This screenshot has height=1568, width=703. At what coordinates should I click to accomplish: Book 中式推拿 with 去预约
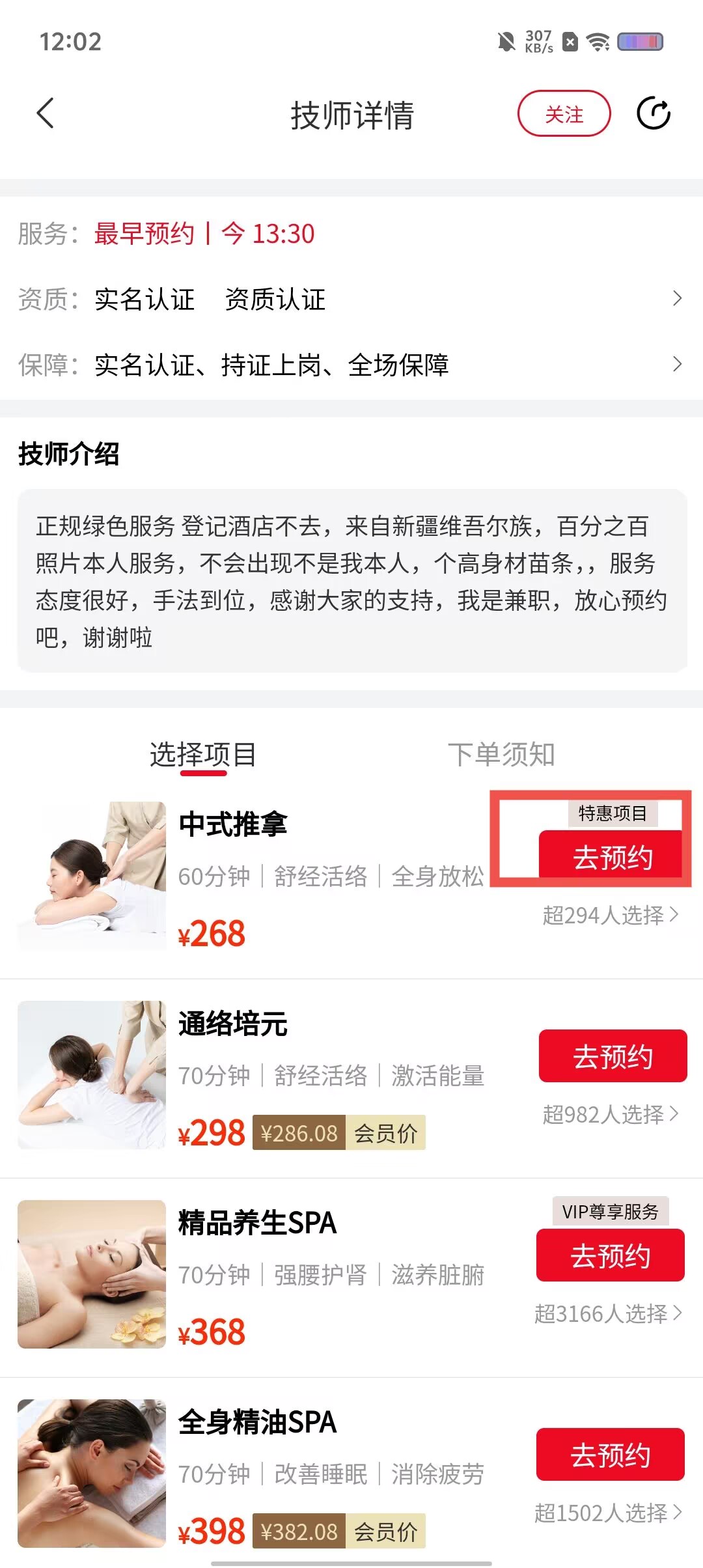tap(612, 856)
